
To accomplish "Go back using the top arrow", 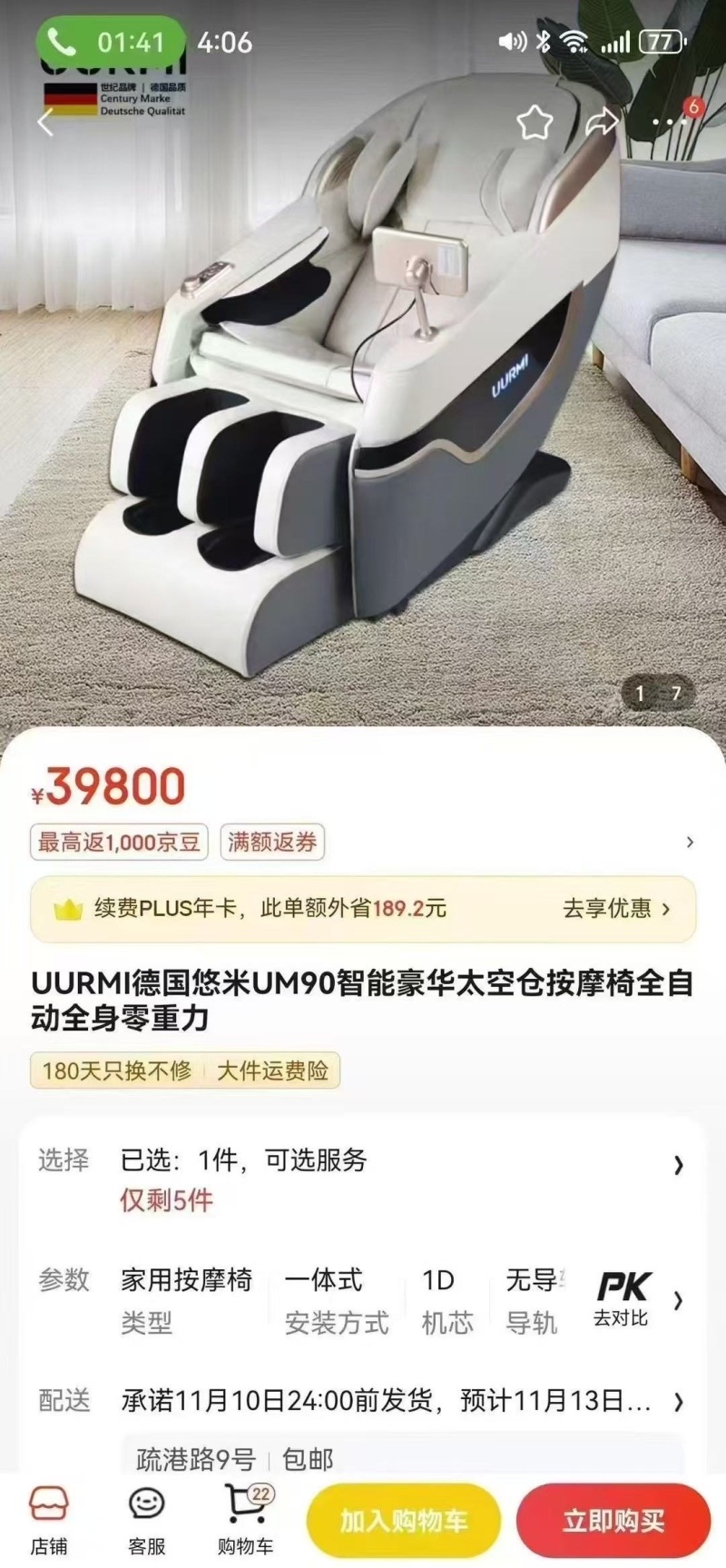I will [46, 122].
